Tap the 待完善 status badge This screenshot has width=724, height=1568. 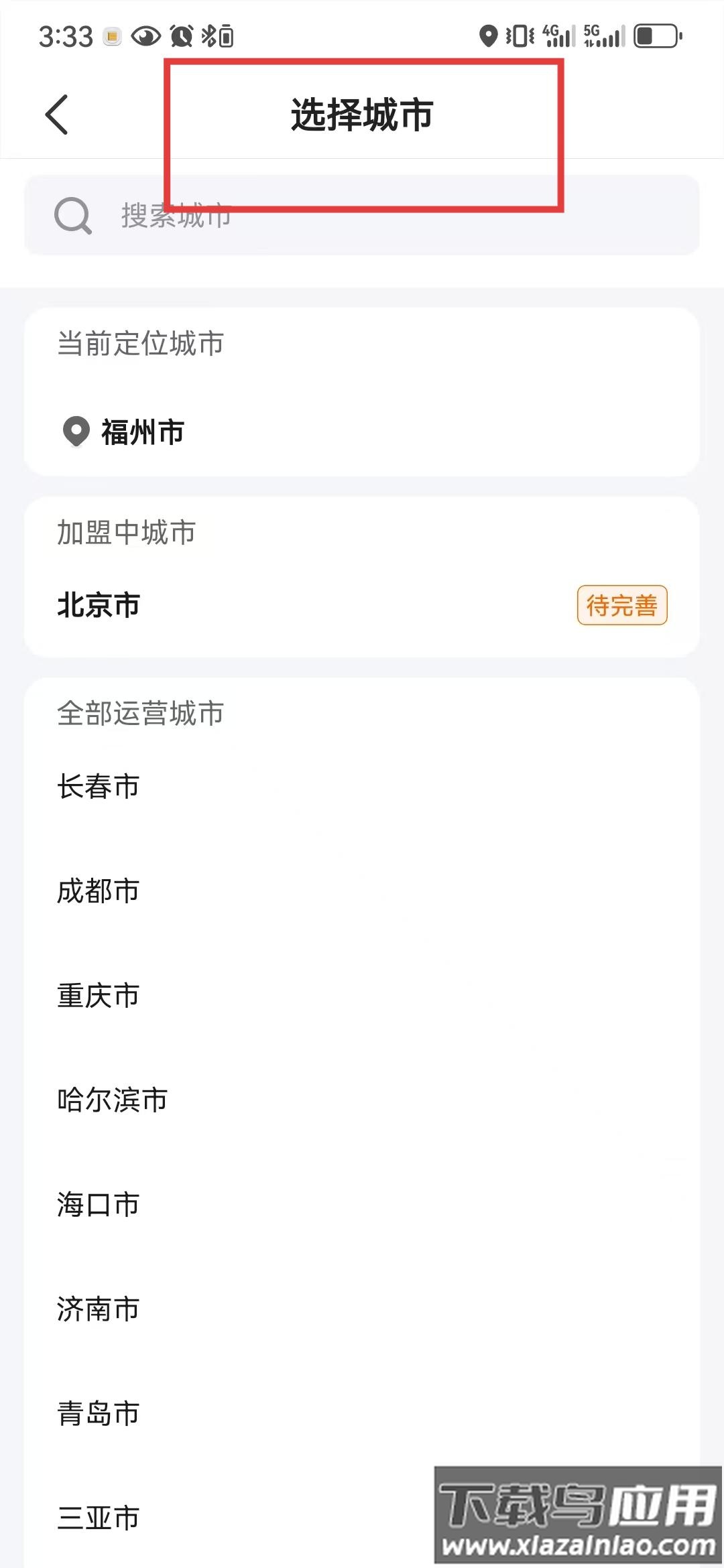pos(621,605)
